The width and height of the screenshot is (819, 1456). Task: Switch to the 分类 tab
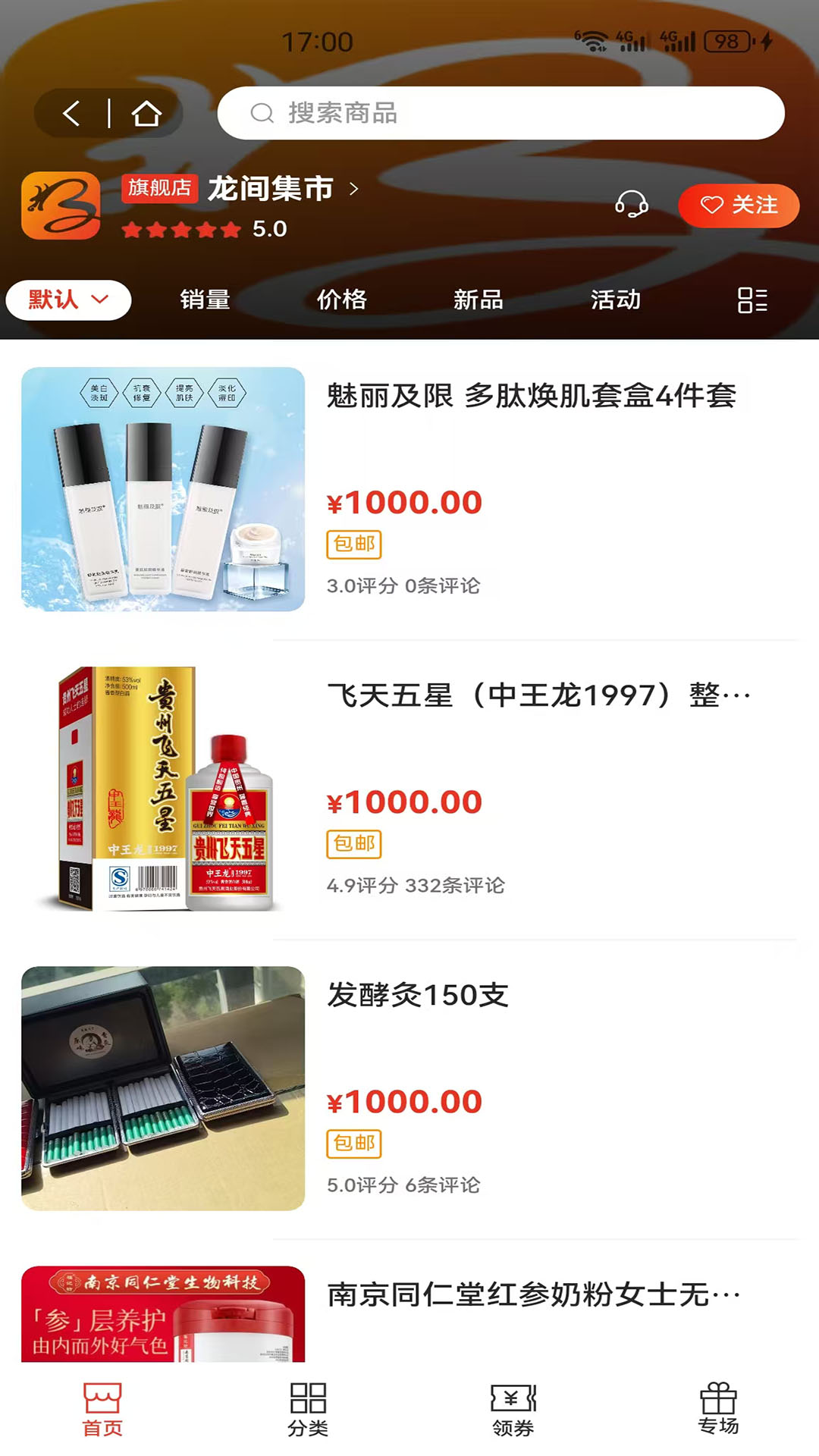tap(308, 1409)
